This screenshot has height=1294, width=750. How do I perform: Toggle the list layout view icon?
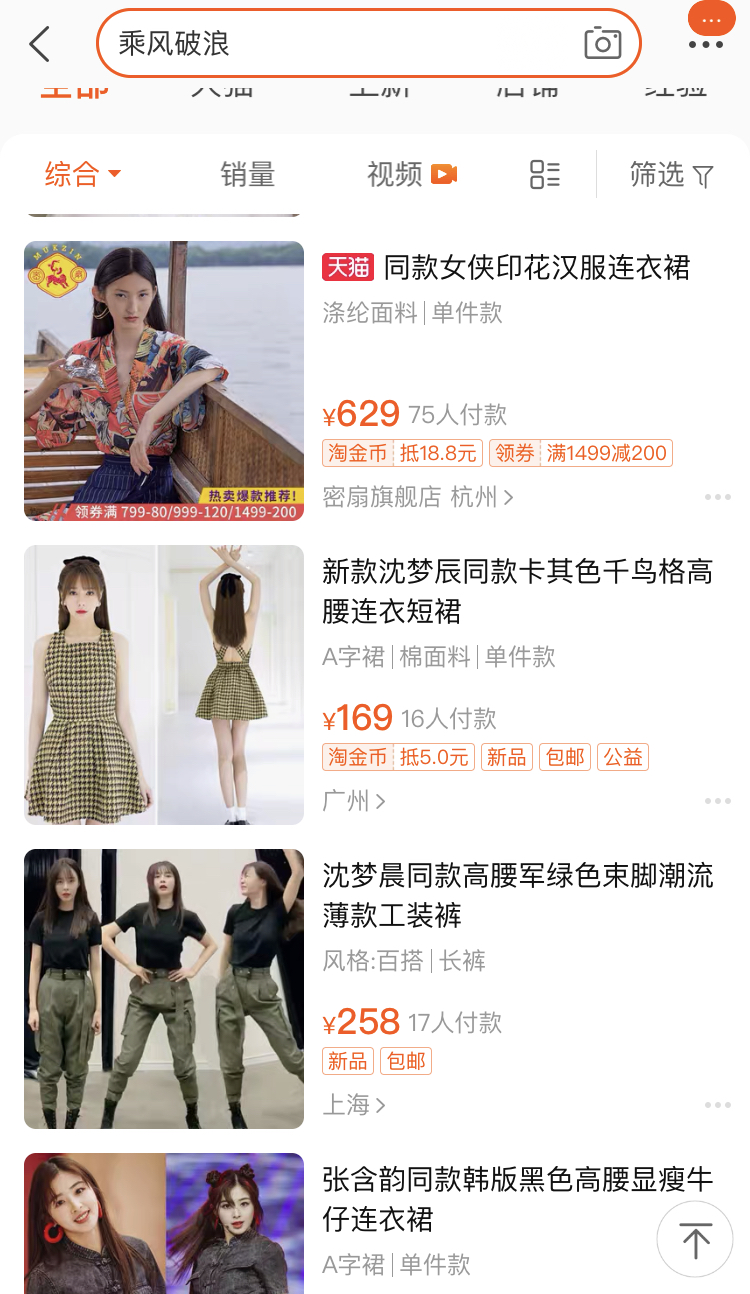pos(545,175)
